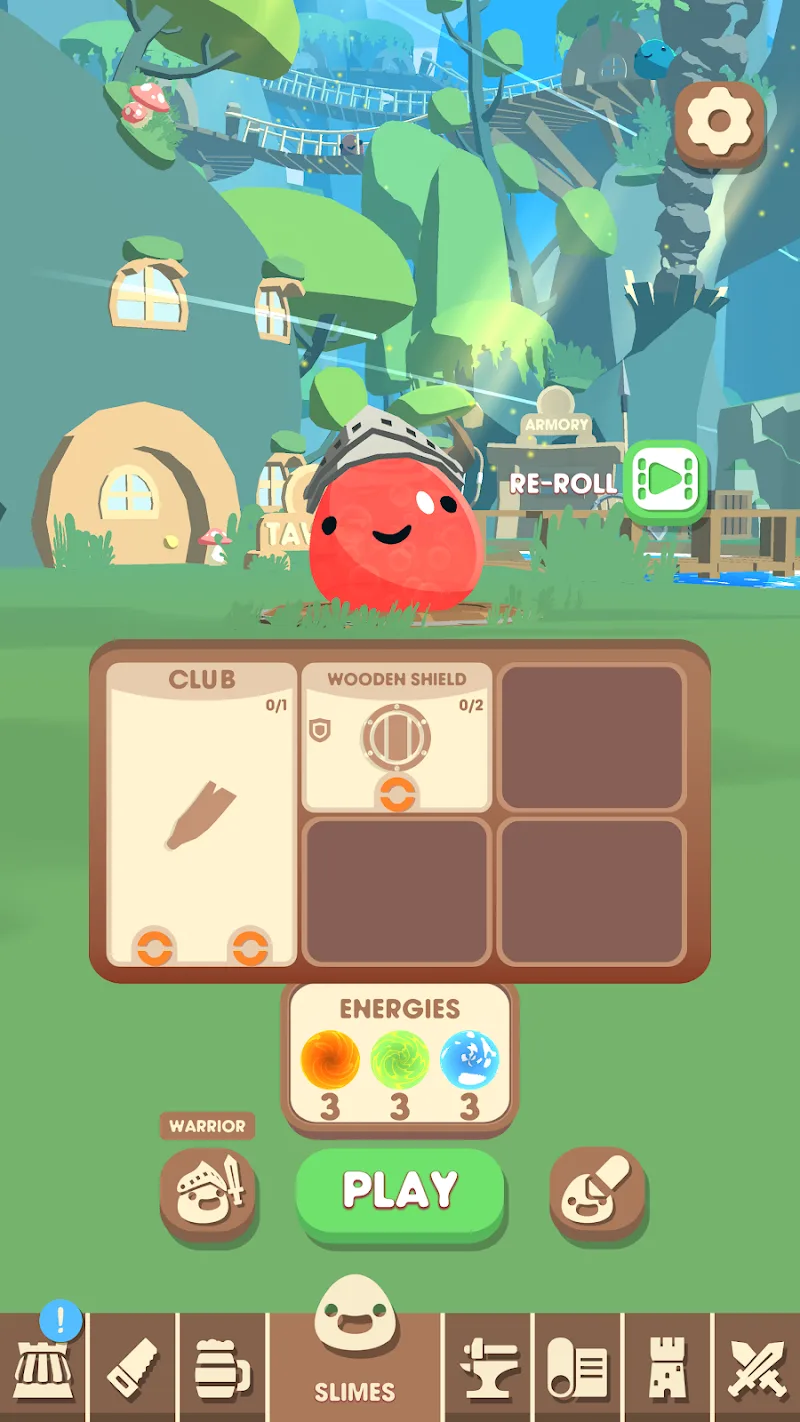This screenshot has width=800, height=1422.
Task: Open the scroll quests tab
Action: 578,1367
